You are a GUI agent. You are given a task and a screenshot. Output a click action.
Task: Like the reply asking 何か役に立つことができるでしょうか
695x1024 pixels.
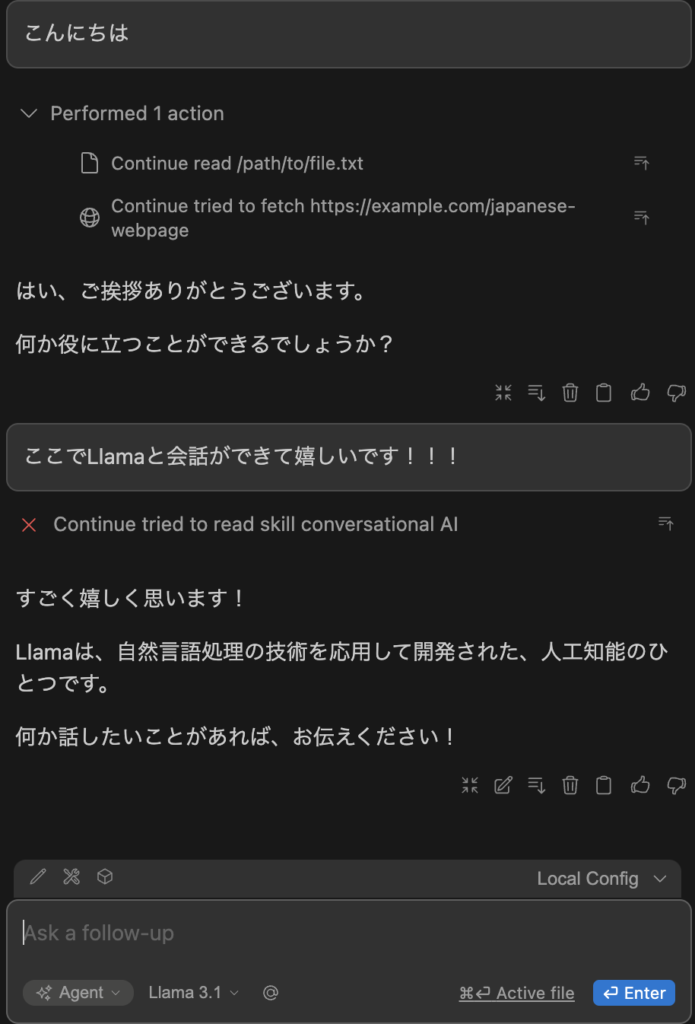coord(640,393)
